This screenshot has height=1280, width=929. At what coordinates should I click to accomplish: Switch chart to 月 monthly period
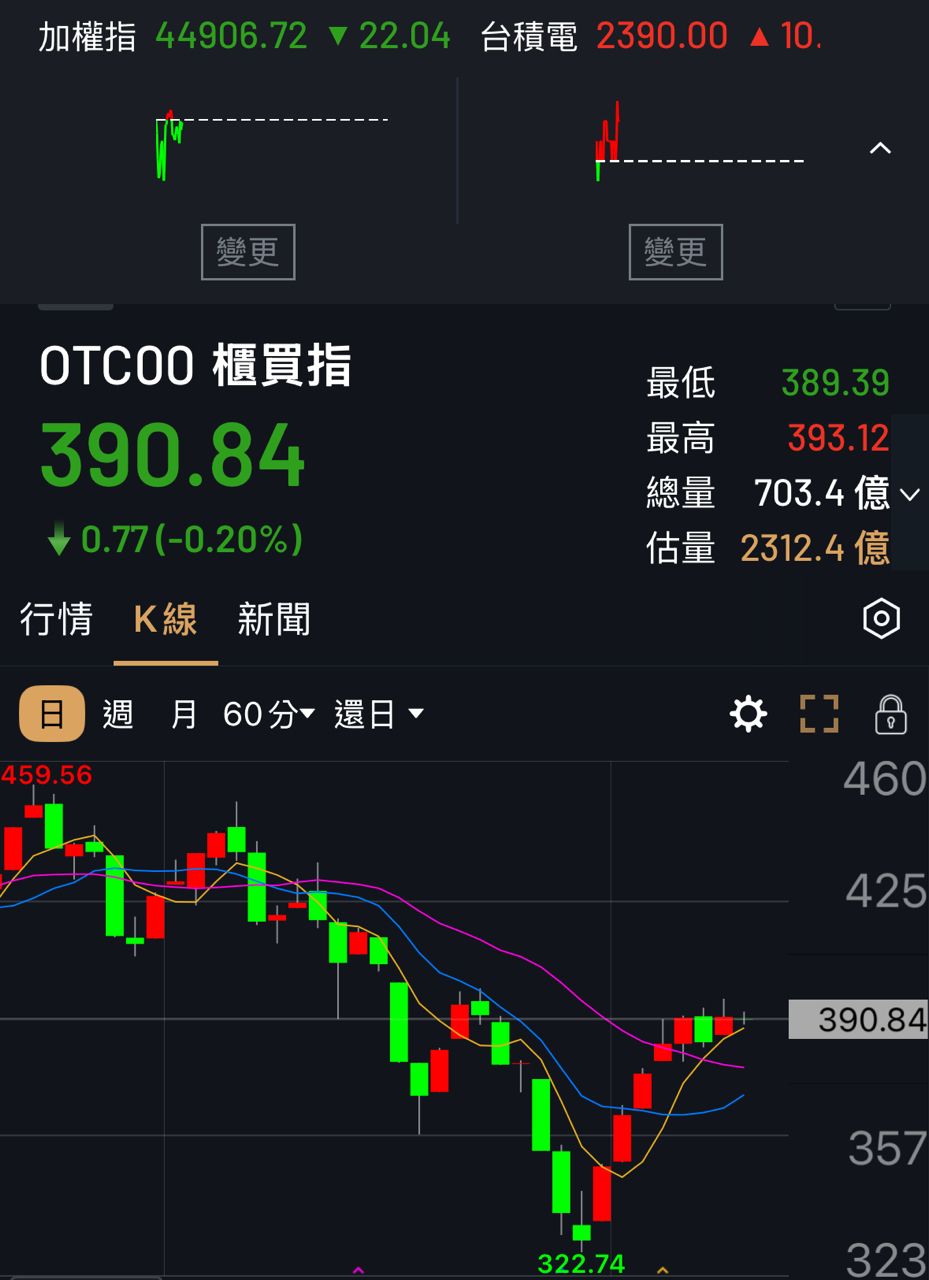[x=184, y=715]
